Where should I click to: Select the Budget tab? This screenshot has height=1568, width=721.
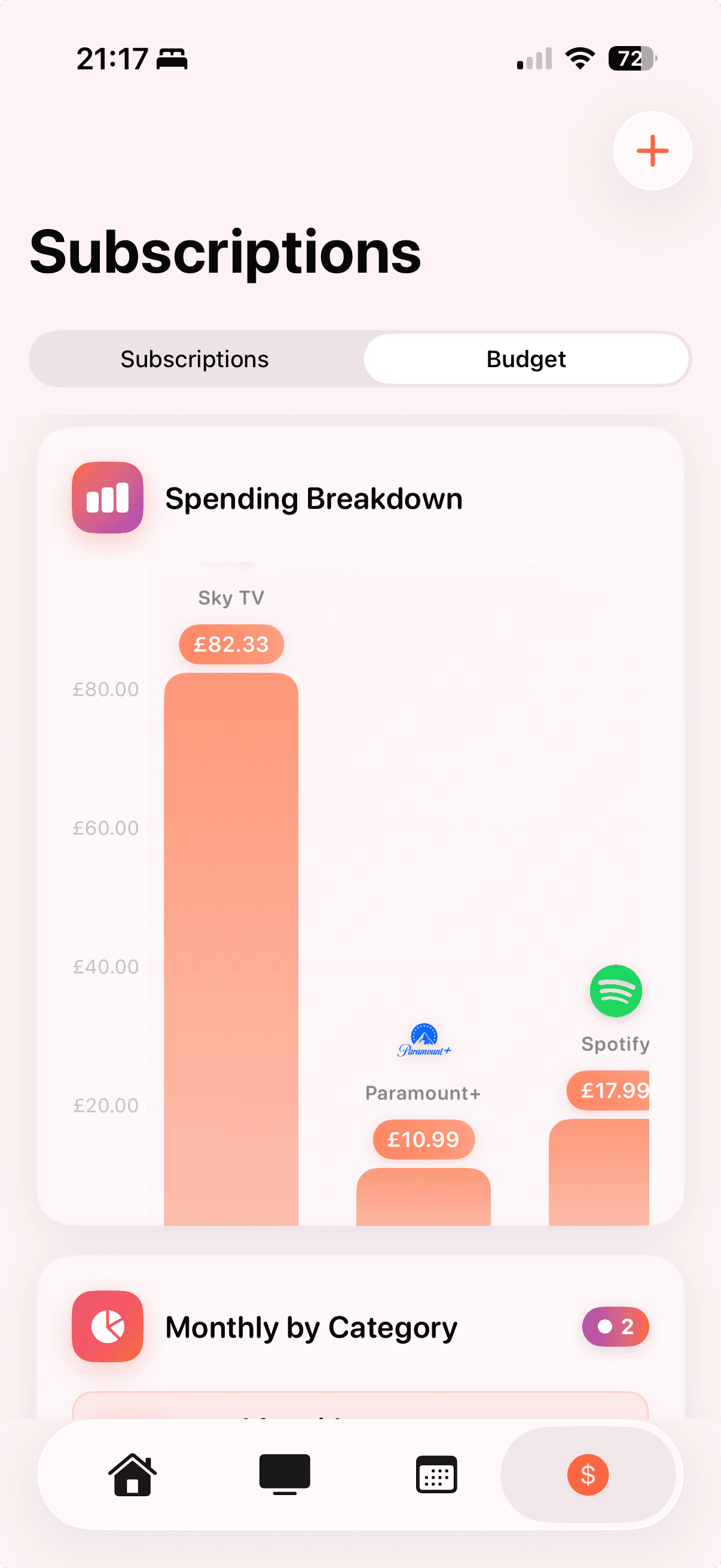(526, 359)
